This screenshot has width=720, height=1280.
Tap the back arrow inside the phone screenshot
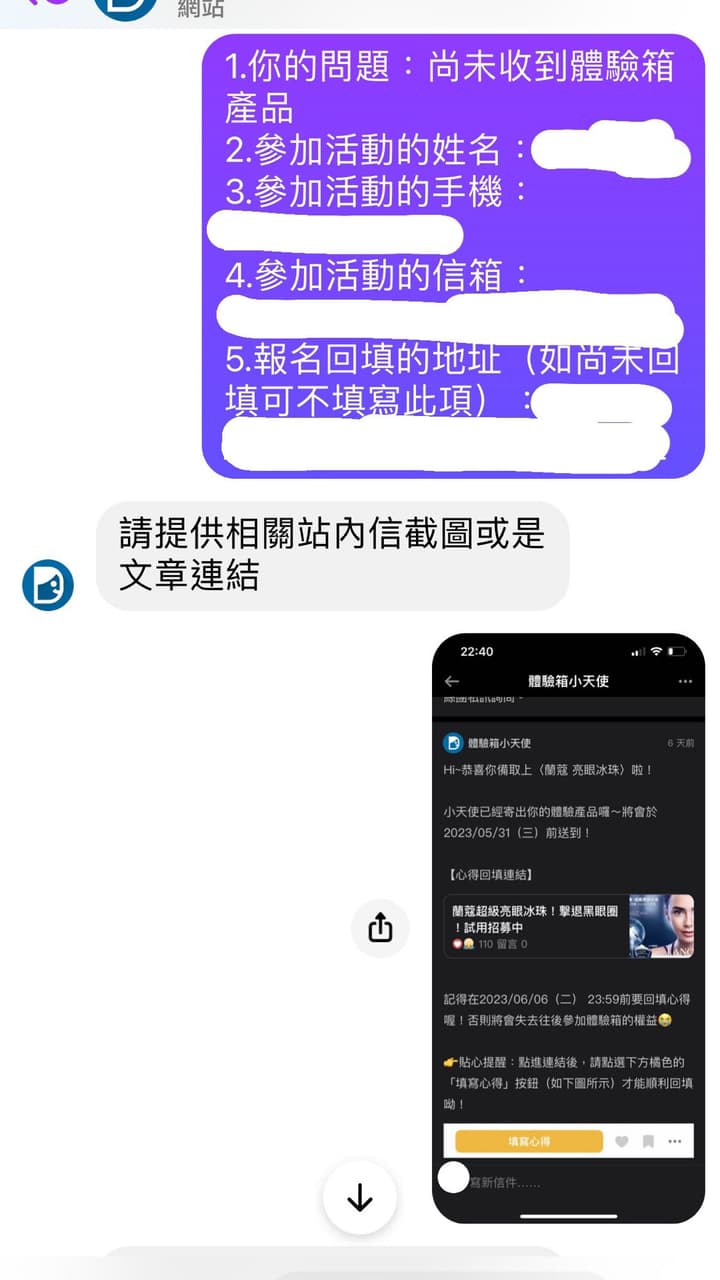click(451, 680)
